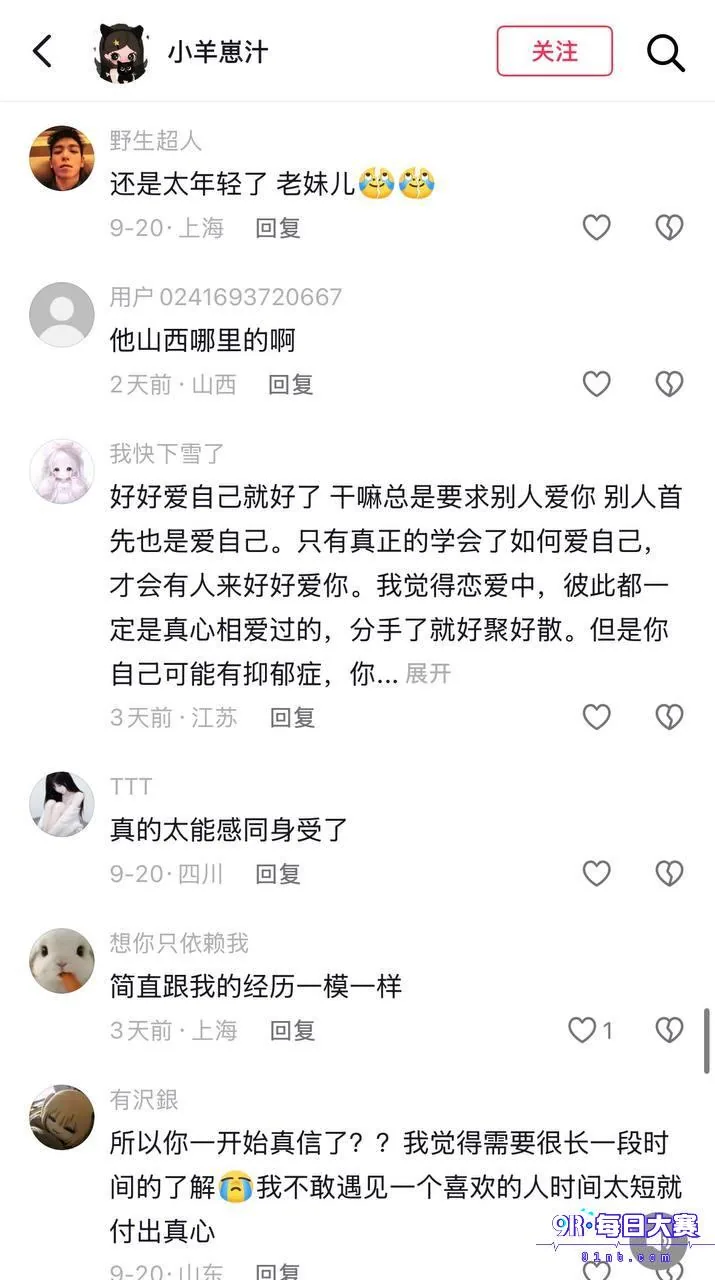Reply to the 他山西哪里的啊 comment
Viewport: 715px width, 1280px height.
291,384
